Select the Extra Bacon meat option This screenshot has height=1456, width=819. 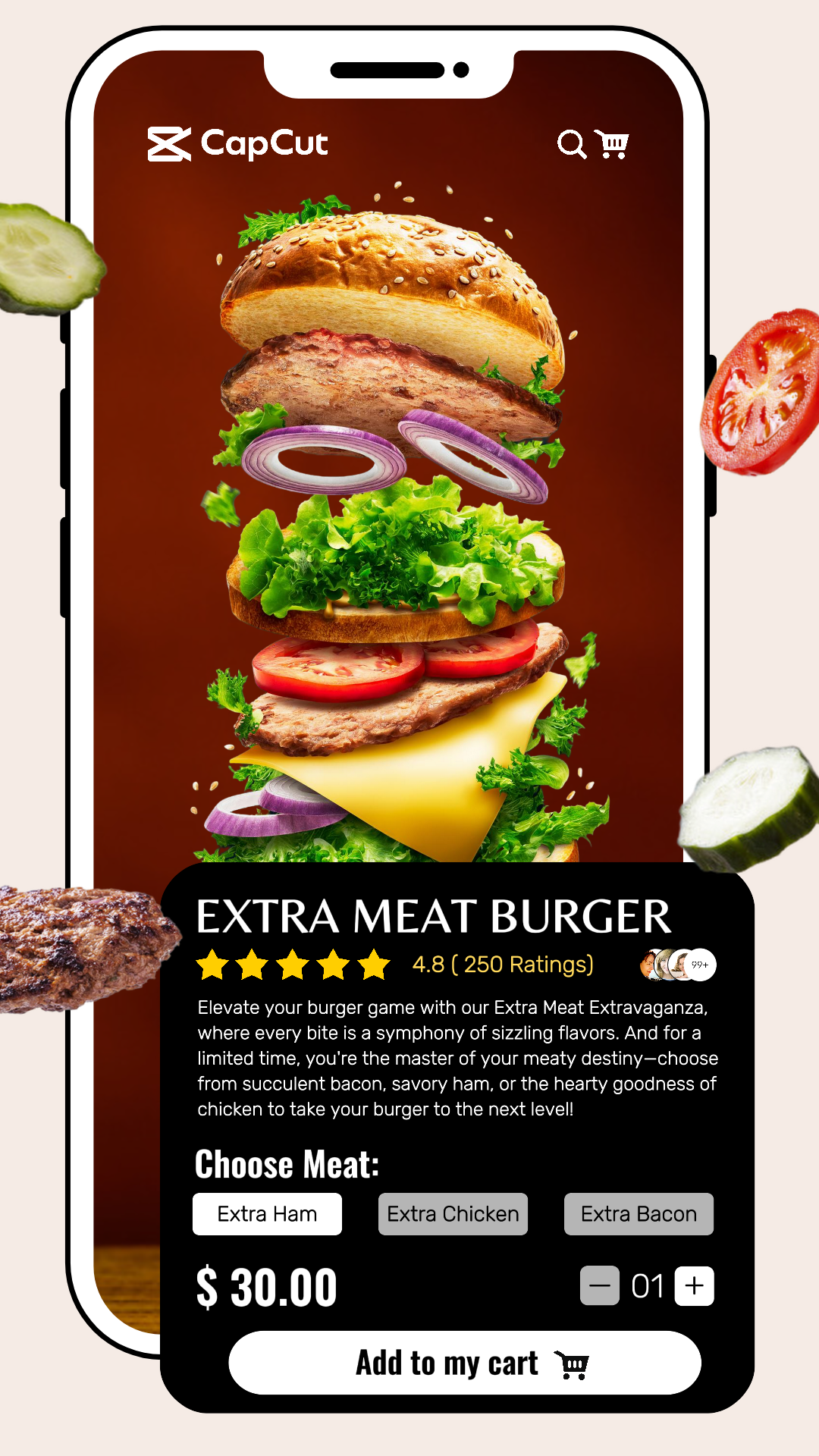(639, 1213)
